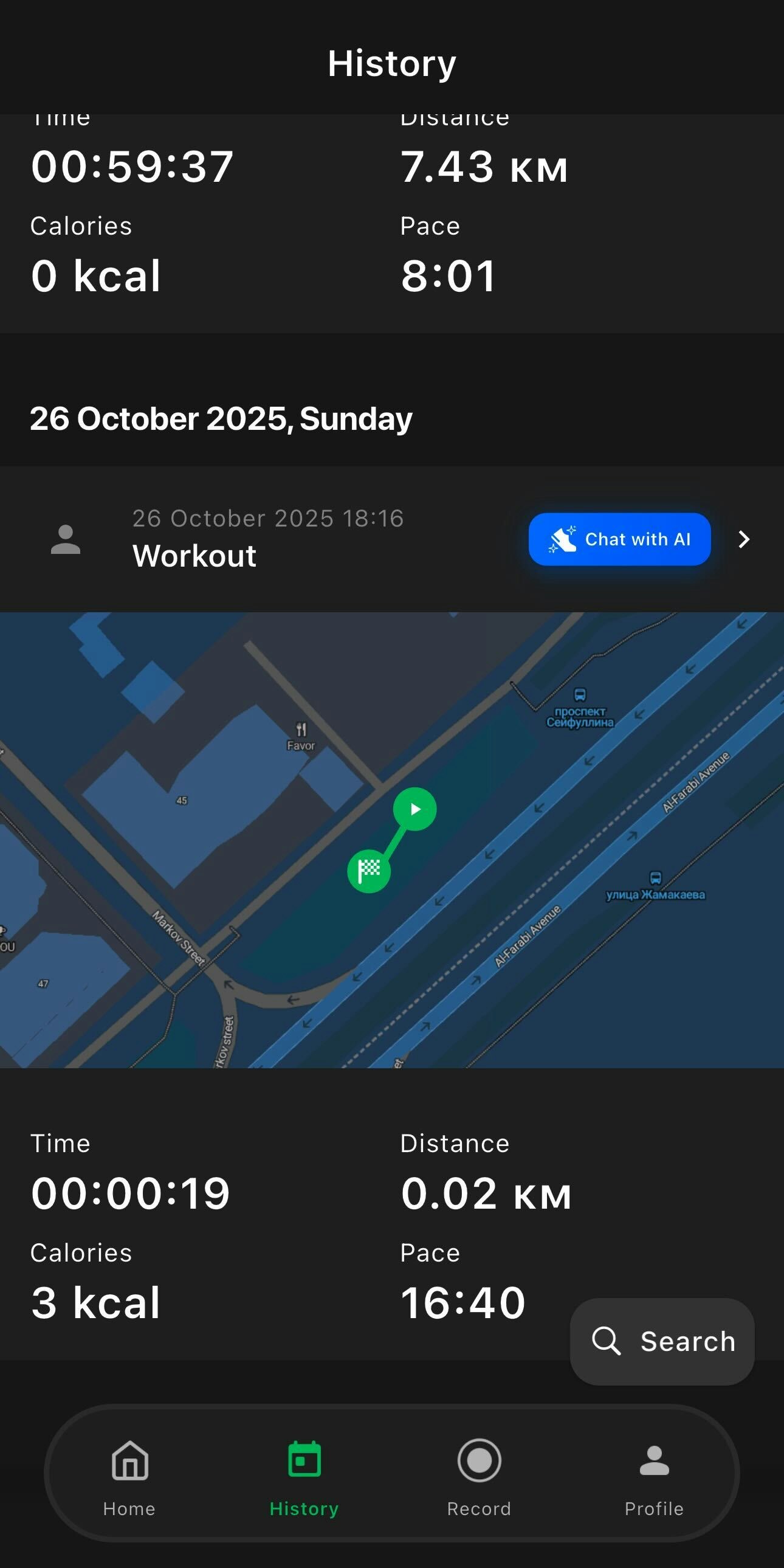Image resolution: width=784 pixels, height=1568 pixels.
Task: Tap the Search button
Action: click(662, 1340)
